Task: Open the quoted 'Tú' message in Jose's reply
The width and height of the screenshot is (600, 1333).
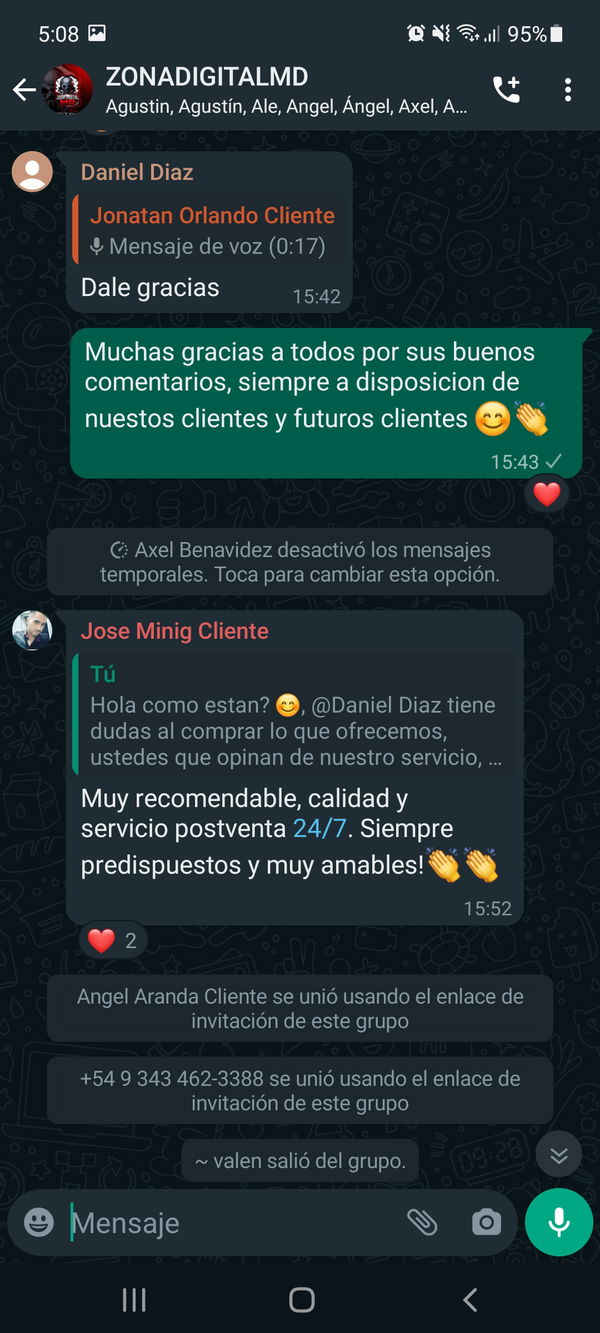Action: click(296, 717)
